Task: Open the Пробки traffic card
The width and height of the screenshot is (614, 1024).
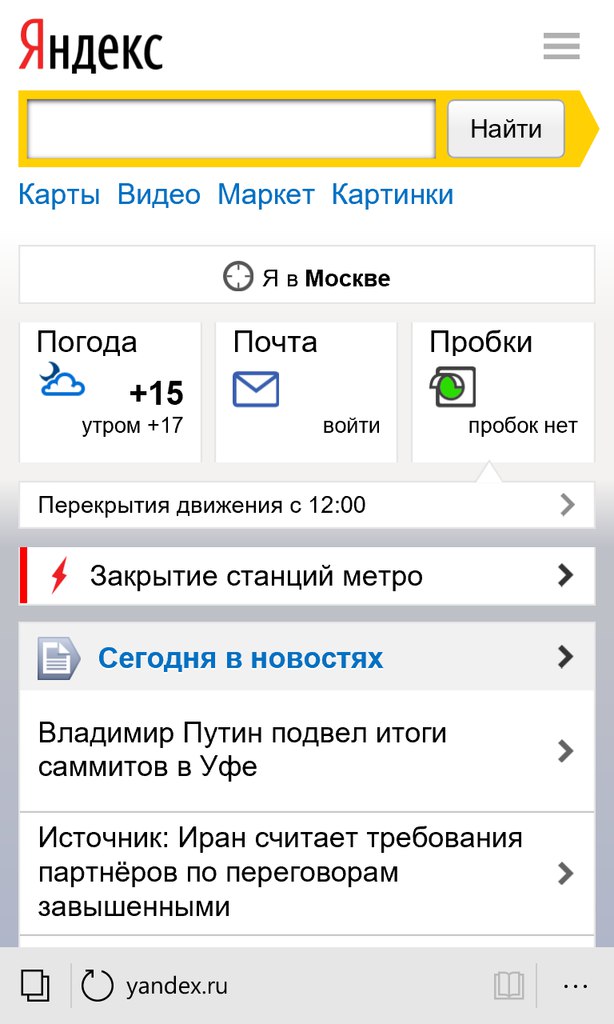Action: coord(503,391)
